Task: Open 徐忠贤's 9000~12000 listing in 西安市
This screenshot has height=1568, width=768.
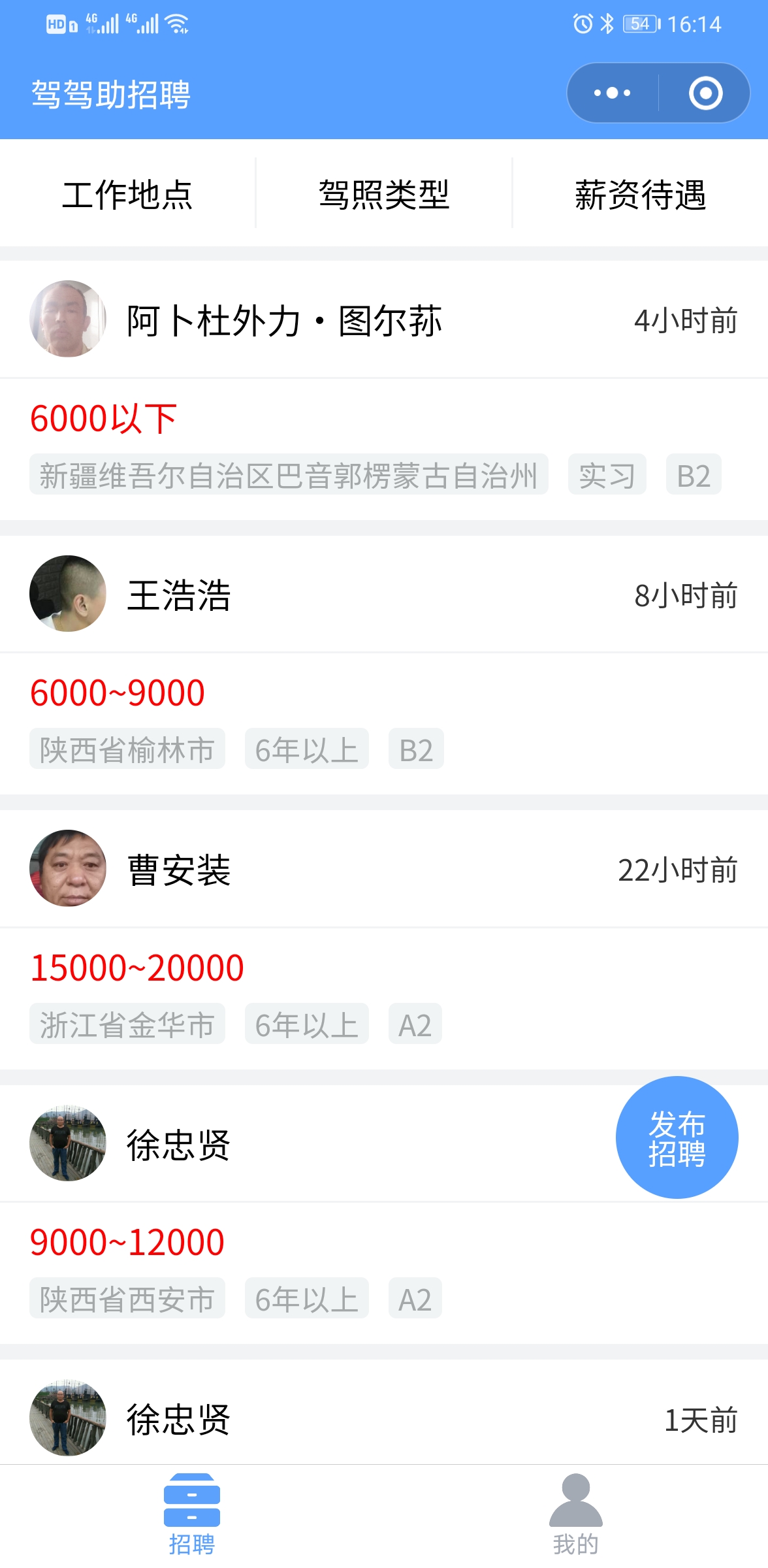Action: click(384, 1214)
